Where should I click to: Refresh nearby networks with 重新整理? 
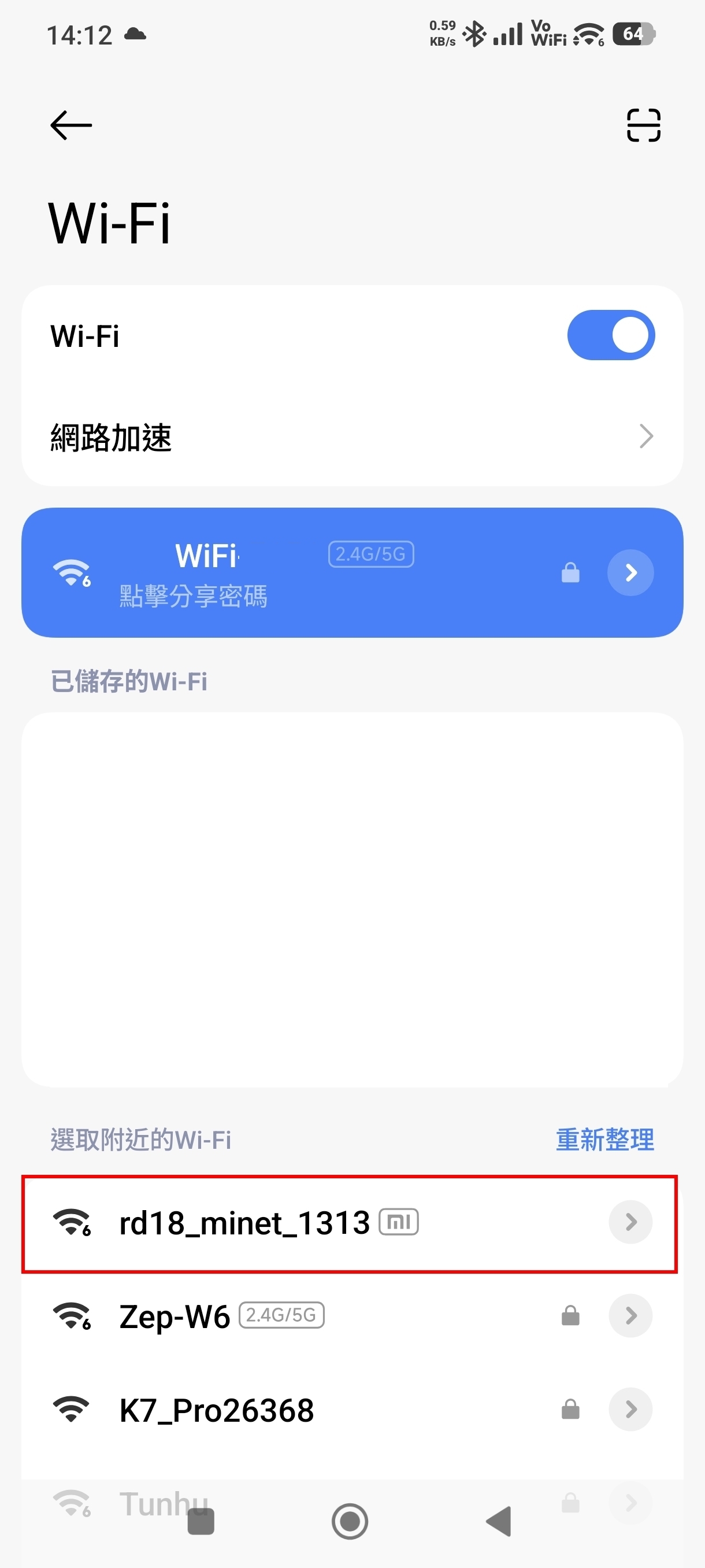(604, 1140)
